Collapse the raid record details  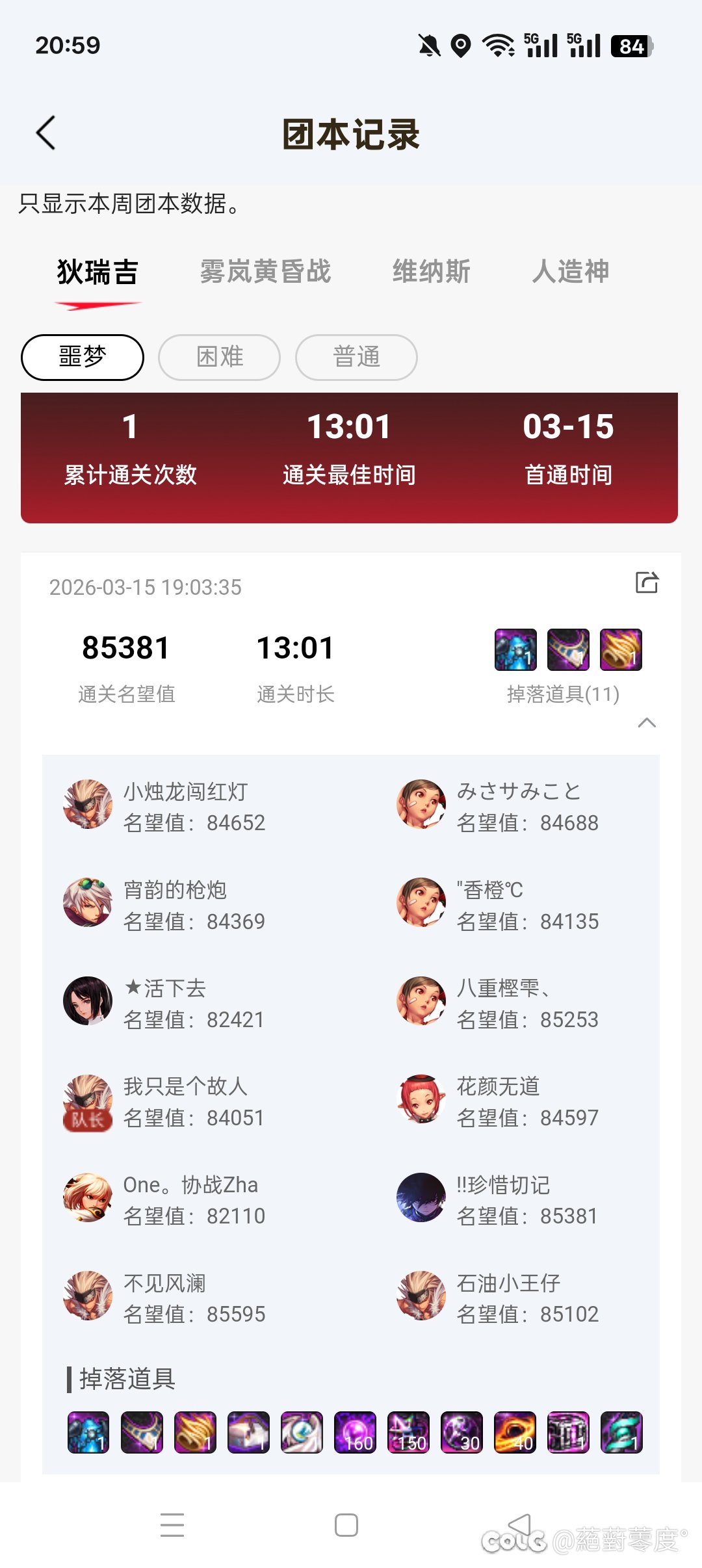pyautogui.click(x=647, y=723)
